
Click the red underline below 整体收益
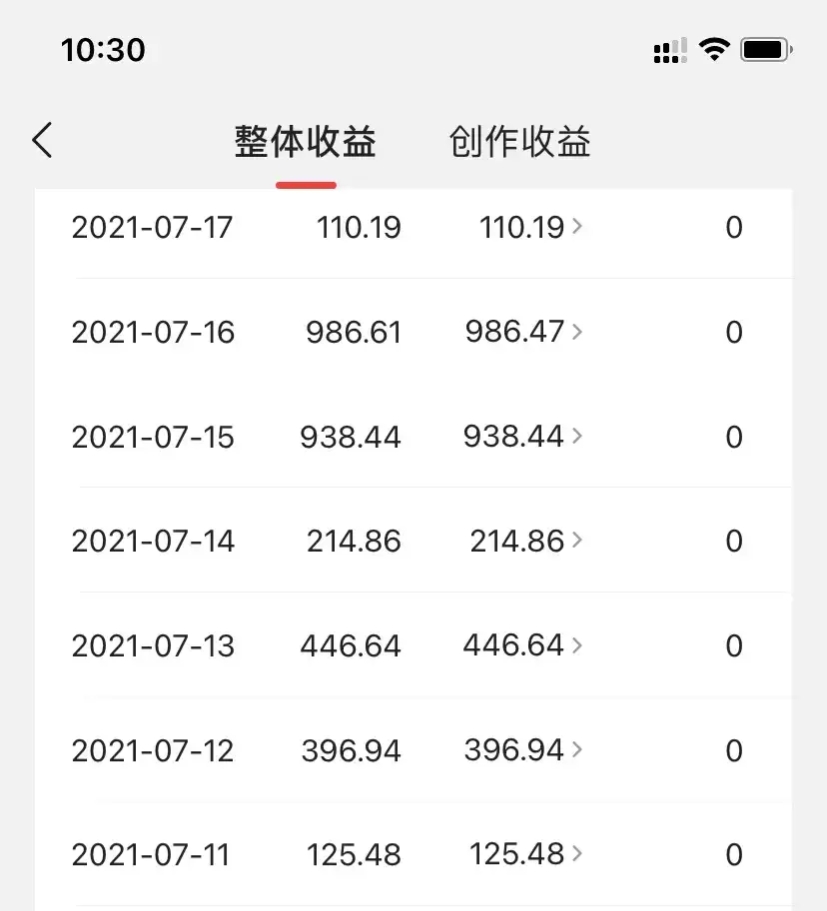[x=305, y=183]
